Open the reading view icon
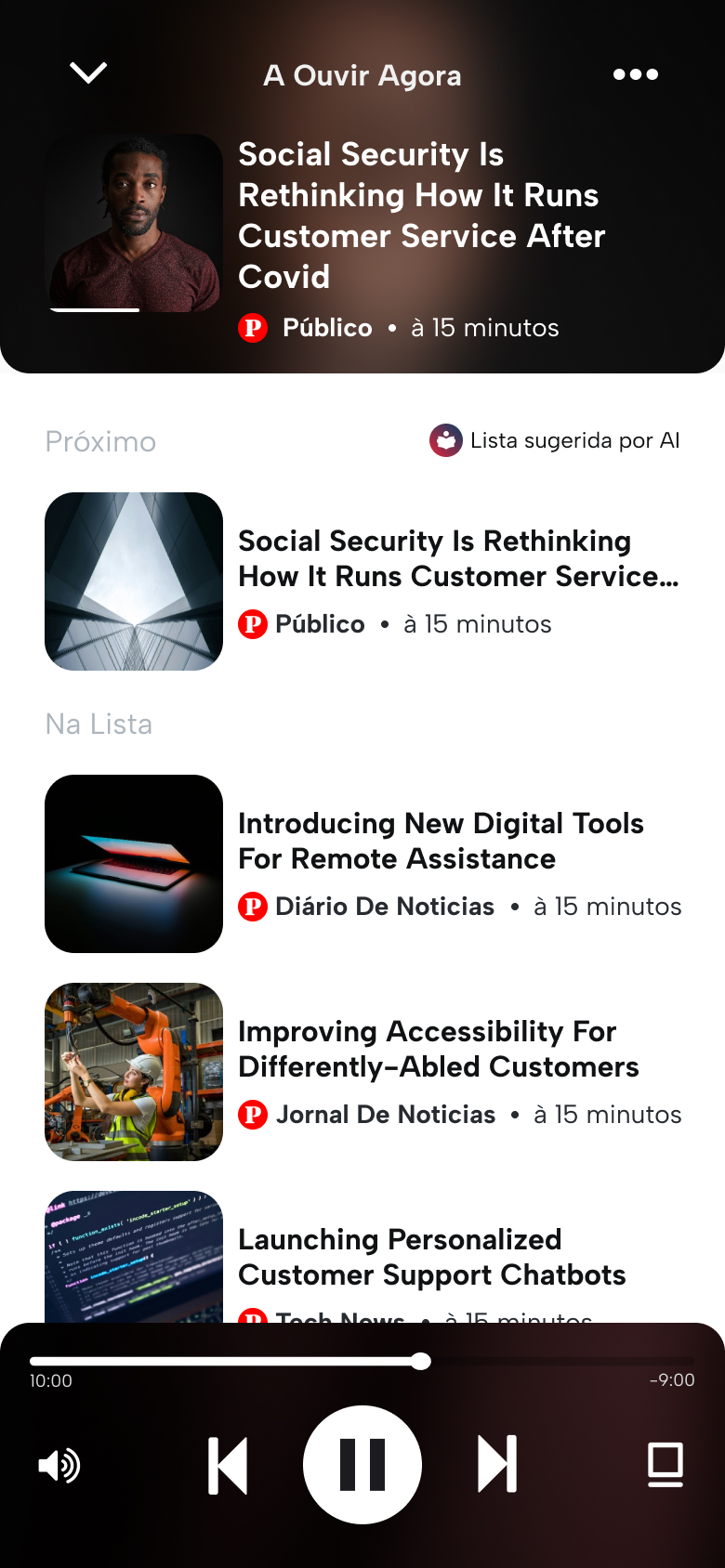 point(666,1465)
